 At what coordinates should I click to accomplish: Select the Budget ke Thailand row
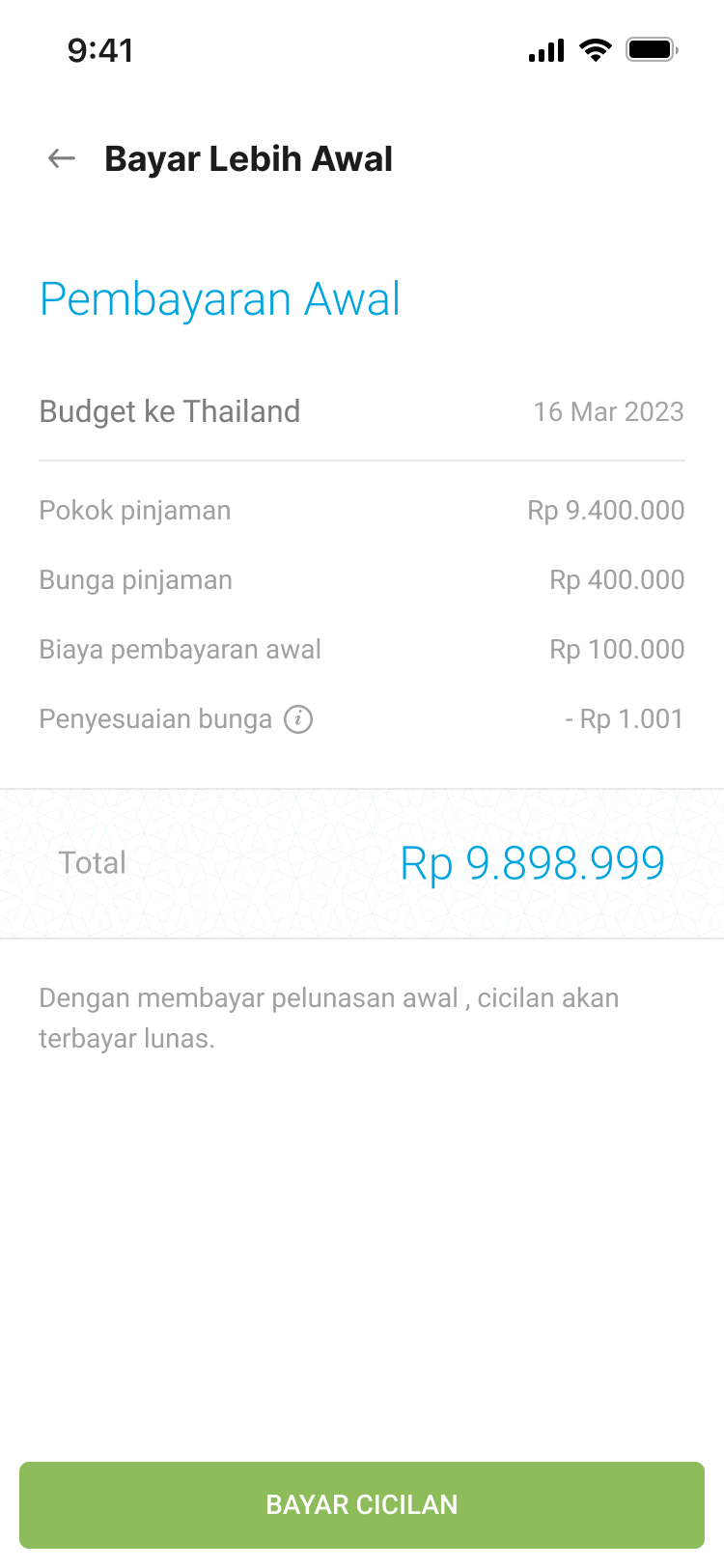169,410
